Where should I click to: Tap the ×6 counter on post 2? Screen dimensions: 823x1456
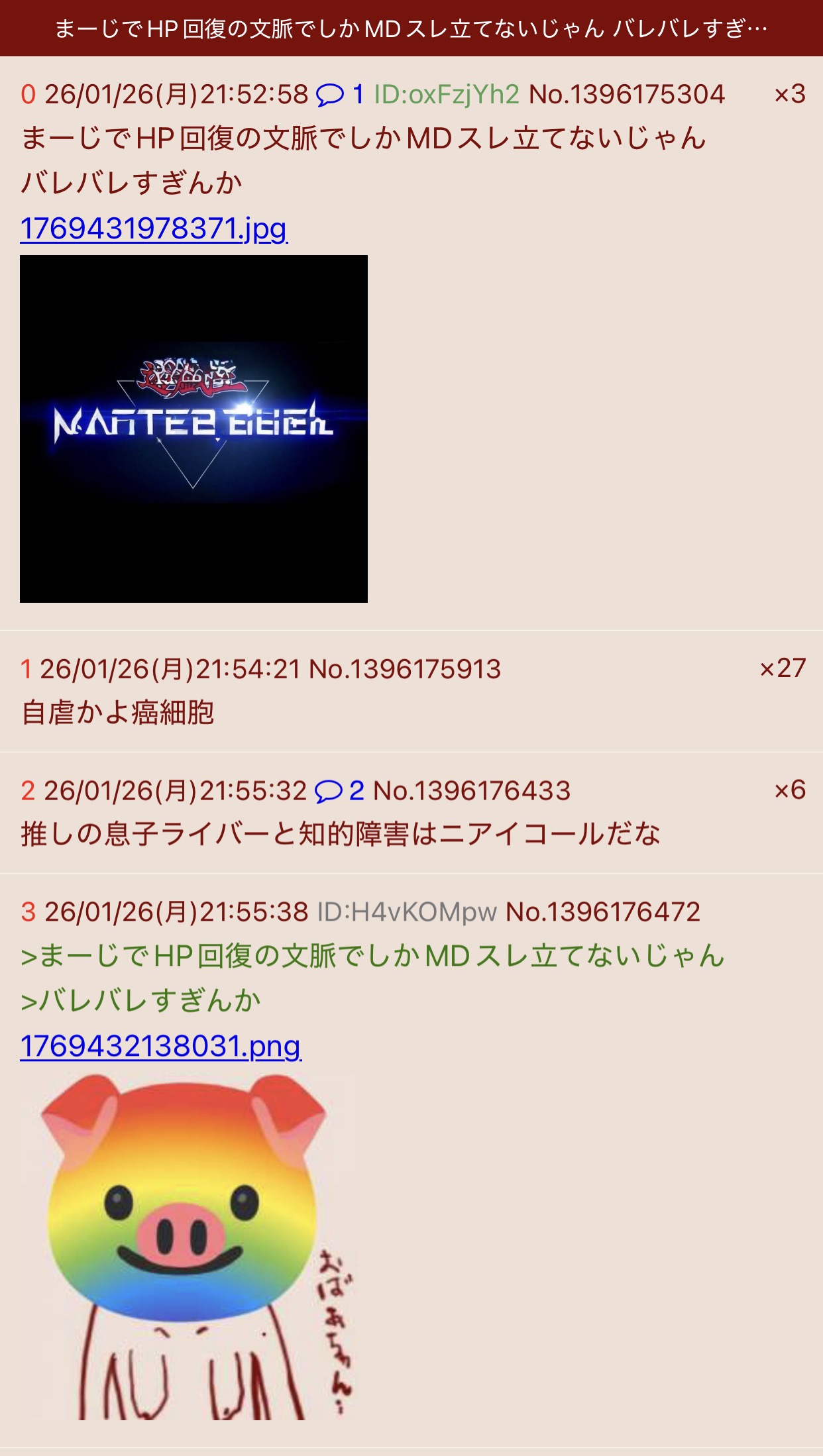pyautogui.click(x=790, y=790)
